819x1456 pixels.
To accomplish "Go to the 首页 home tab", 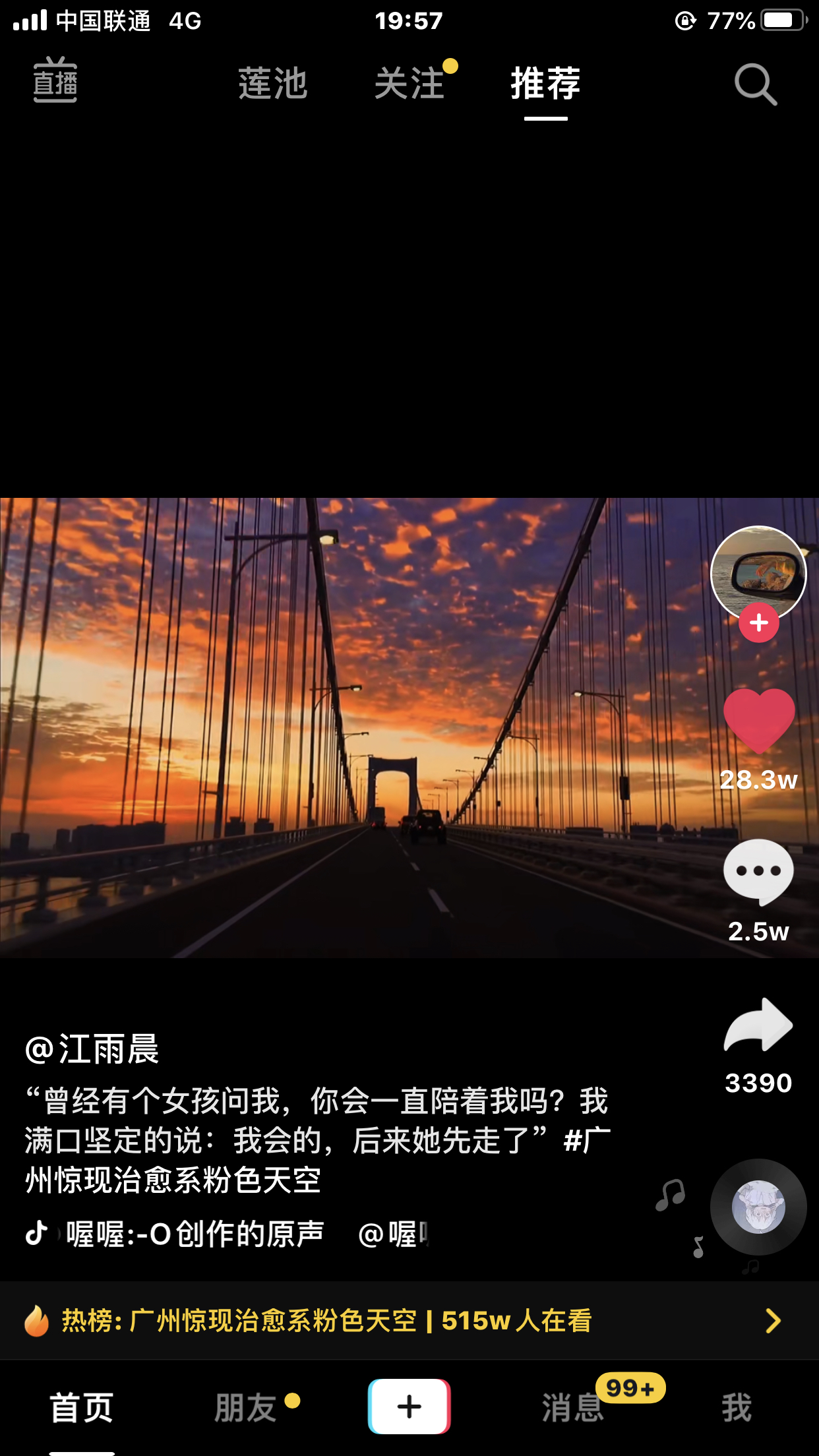I will (82, 1408).
